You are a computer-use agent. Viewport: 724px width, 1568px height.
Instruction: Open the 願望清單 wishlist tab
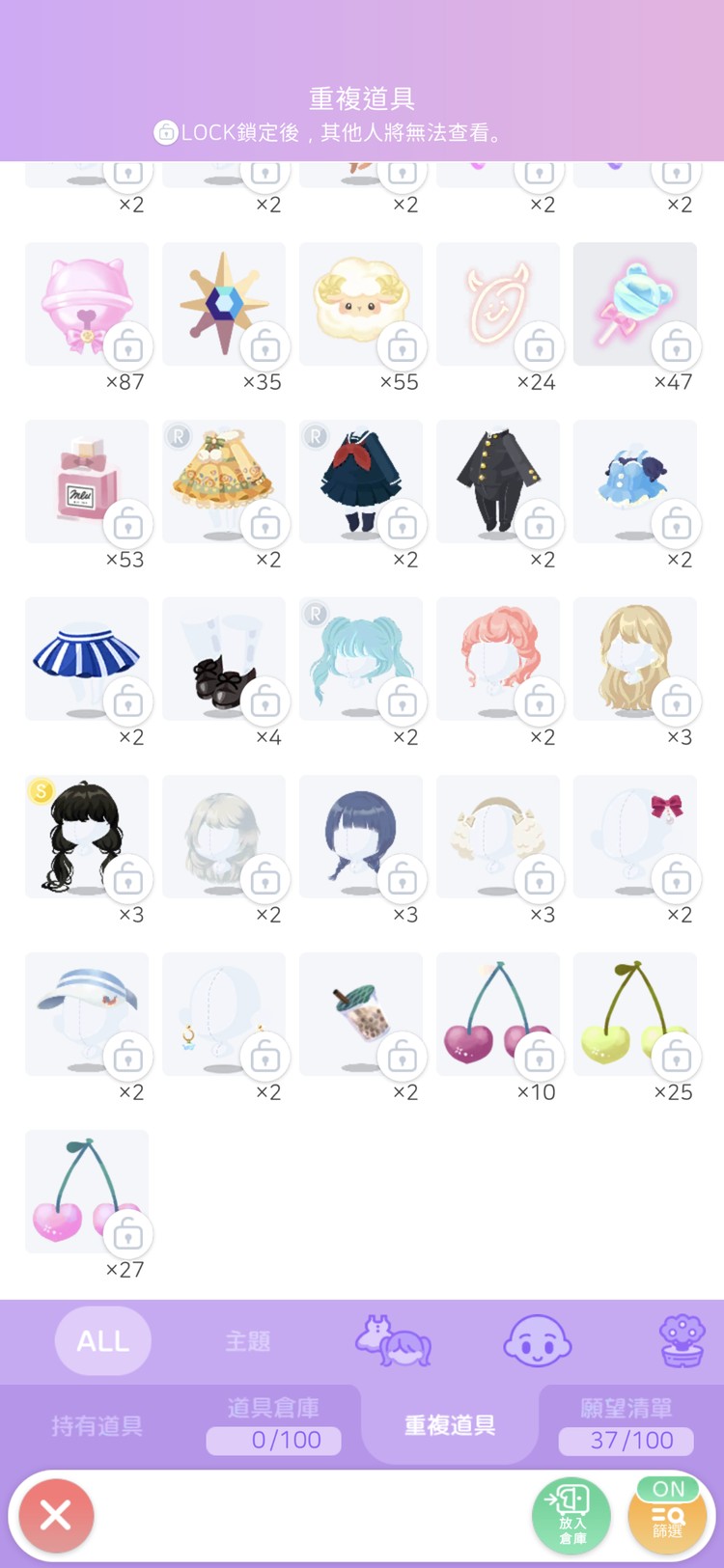(x=627, y=1424)
